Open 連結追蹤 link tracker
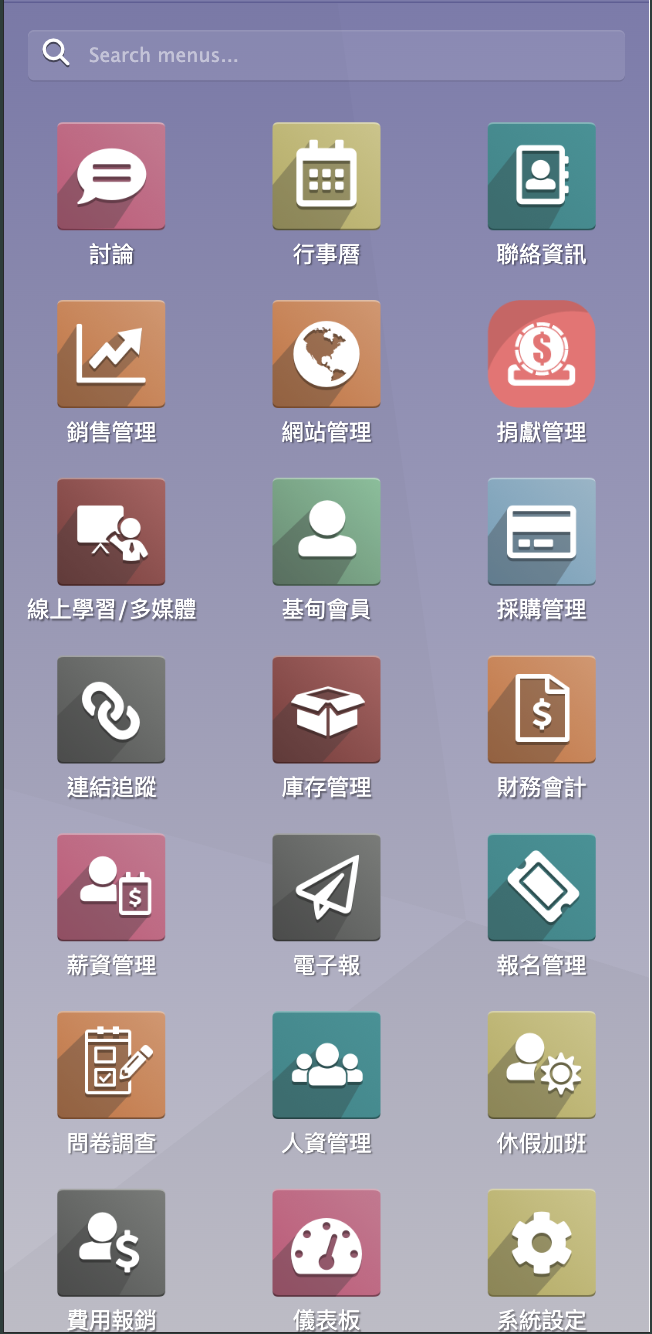 [x=111, y=710]
